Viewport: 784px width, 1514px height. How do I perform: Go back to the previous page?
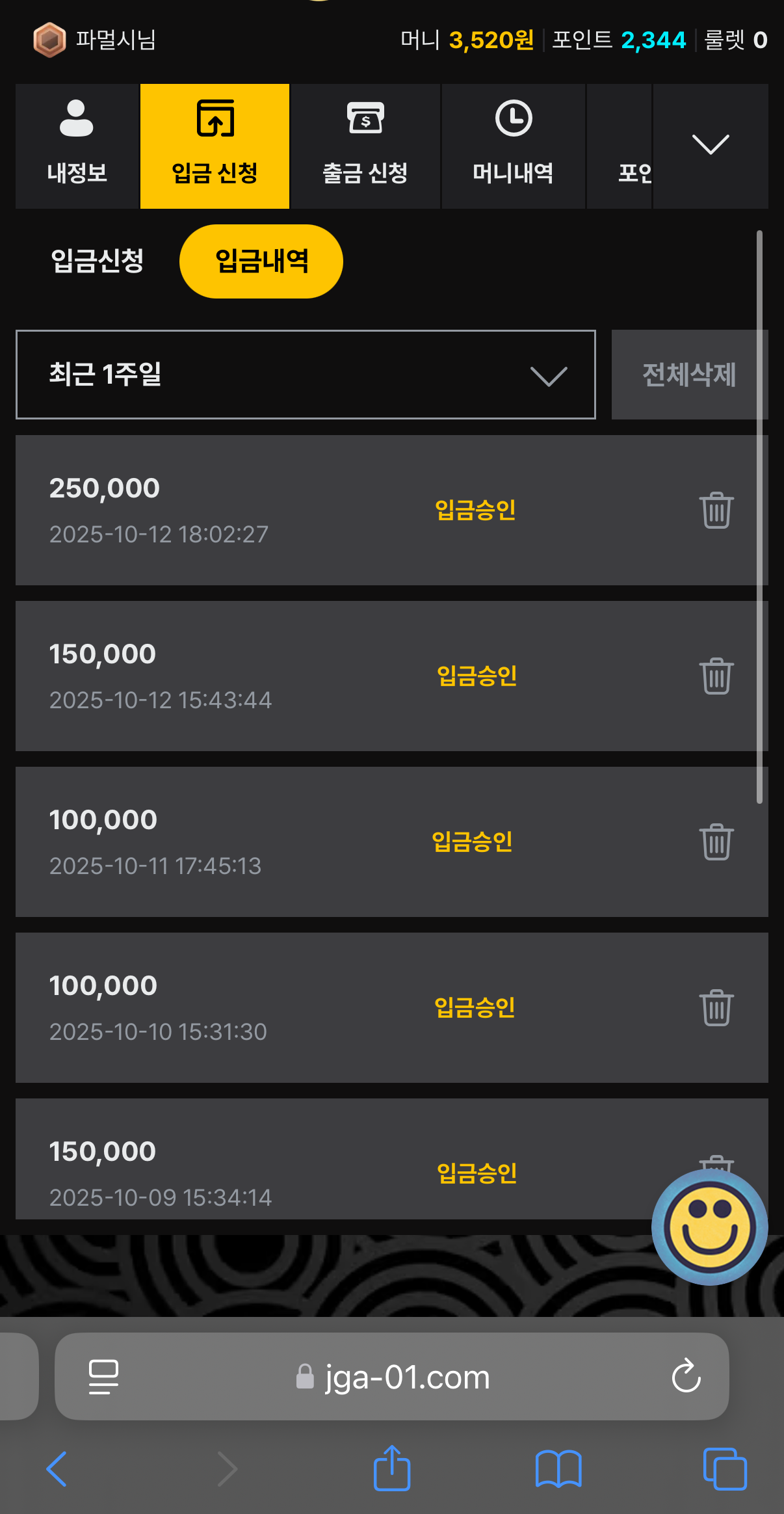click(57, 1468)
